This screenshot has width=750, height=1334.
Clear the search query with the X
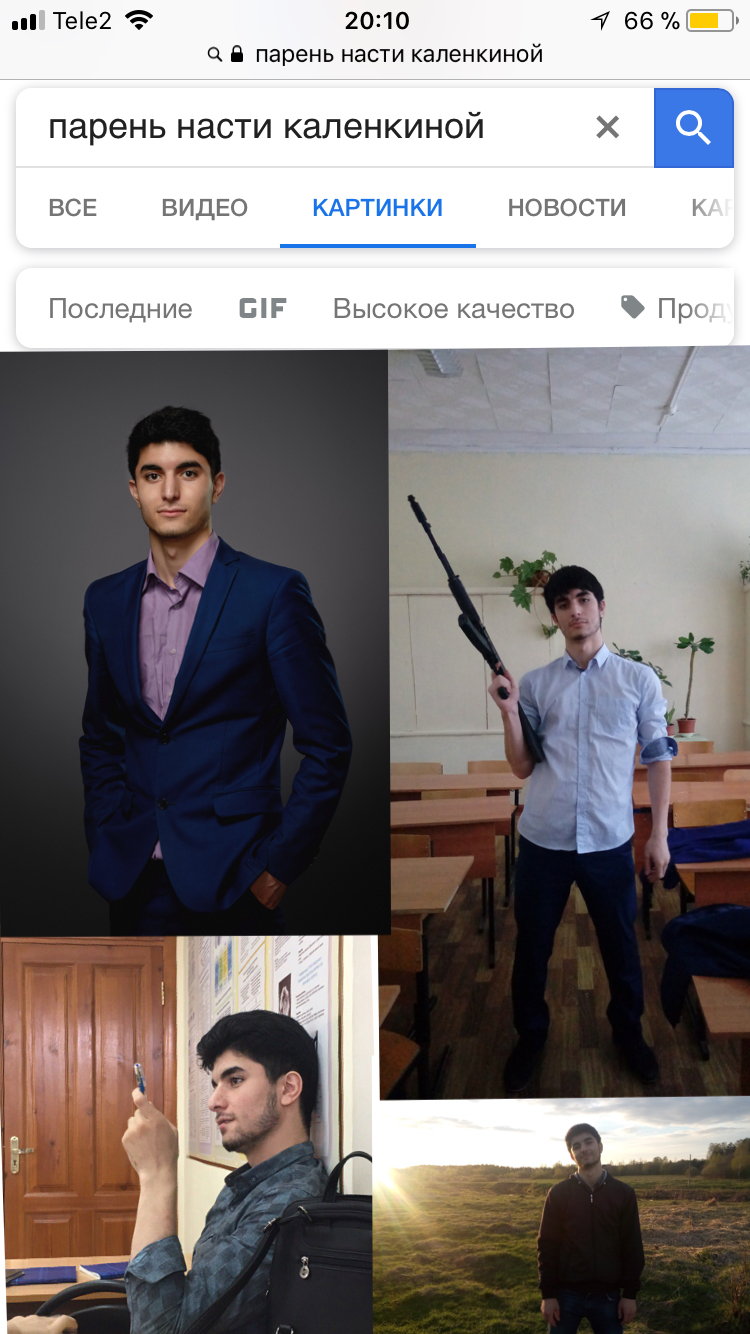(608, 128)
